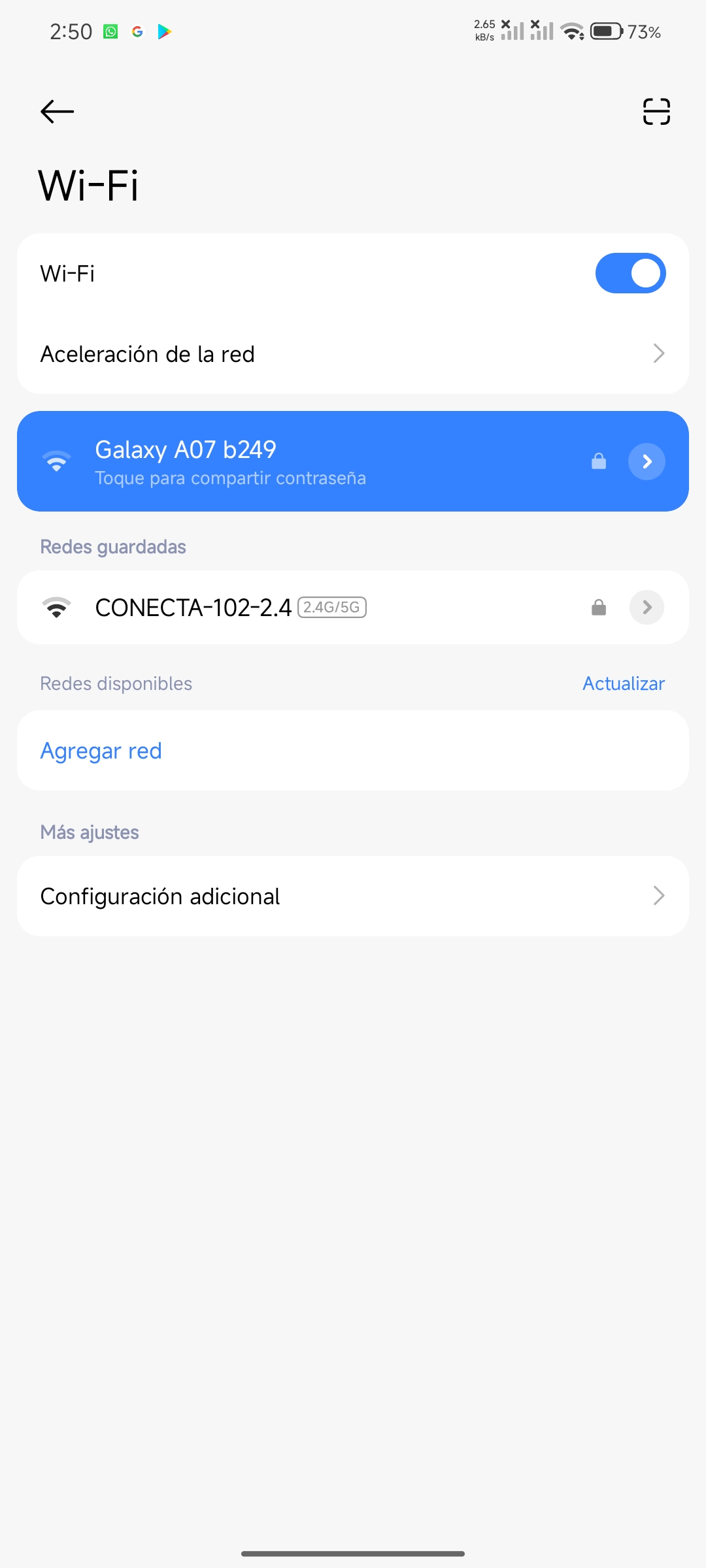
Task: Open Configuración adicional
Action: click(353, 896)
